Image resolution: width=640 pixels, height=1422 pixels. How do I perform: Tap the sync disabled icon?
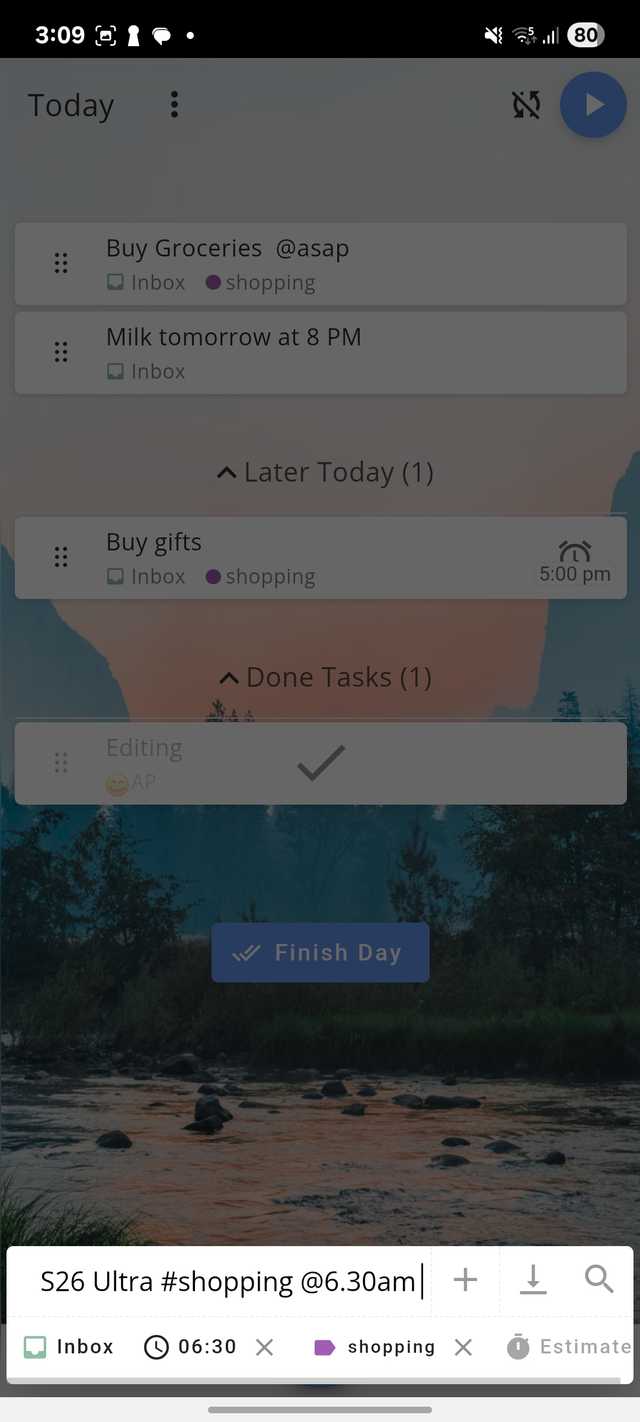pyautogui.click(x=526, y=104)
